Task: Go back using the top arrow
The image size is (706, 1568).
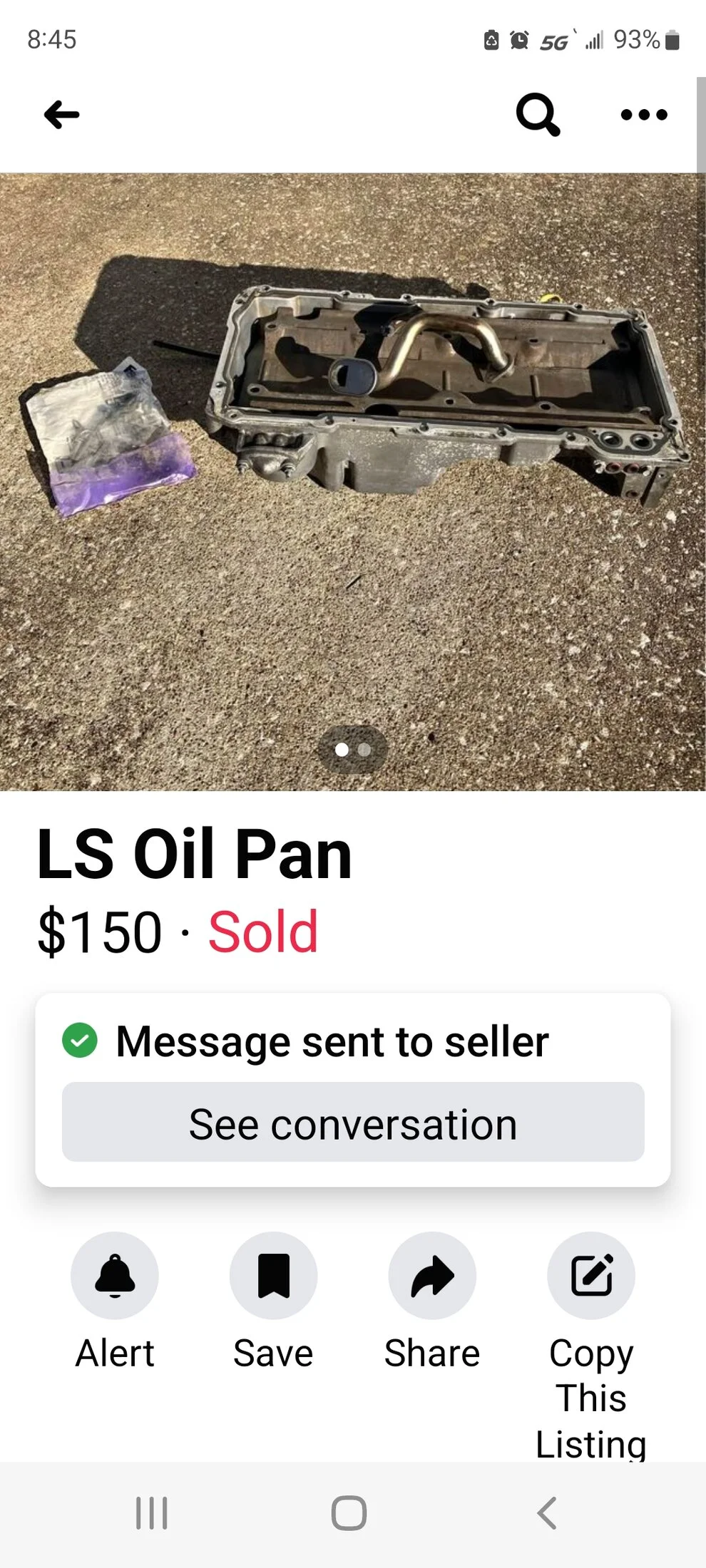Action: coord(61,115)
